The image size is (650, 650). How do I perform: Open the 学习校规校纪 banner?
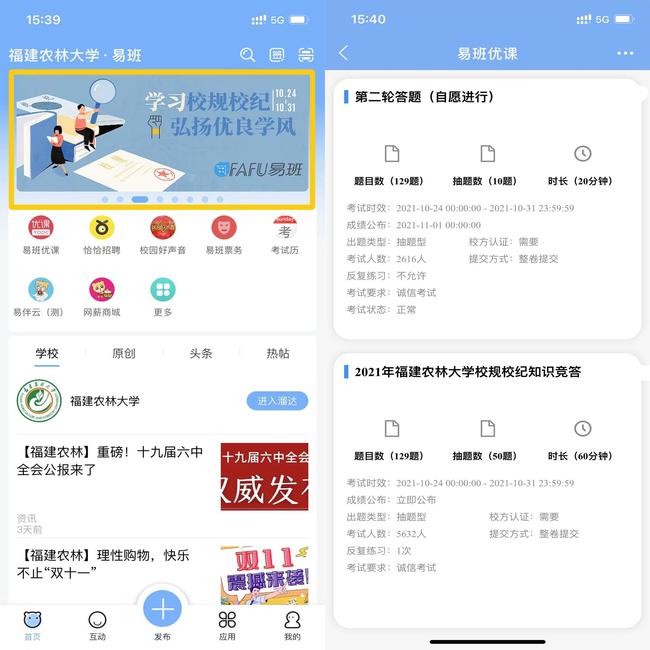162,137
